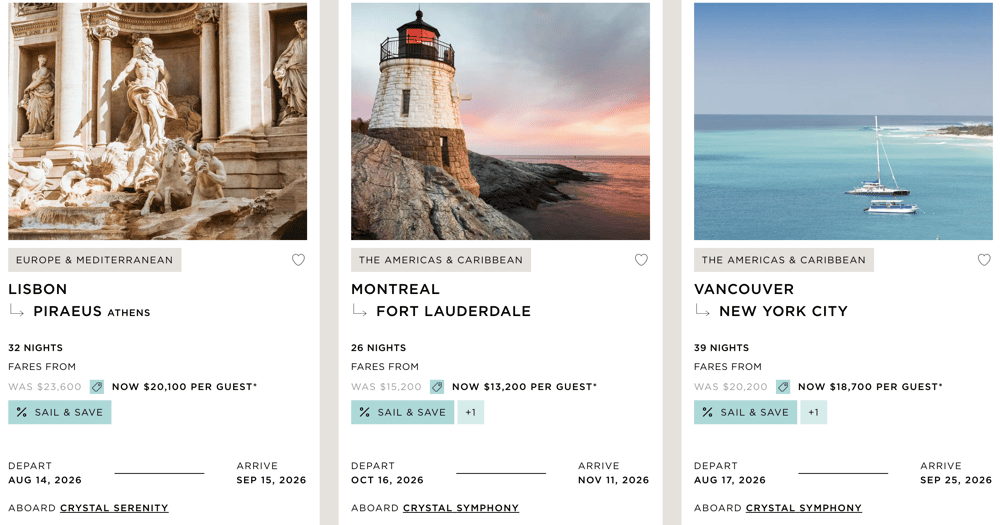The height and width of the screenshot is (525, 1000).
Task: Tap Sail & Save on the Lisbon cruise
Action: point(60,412)
